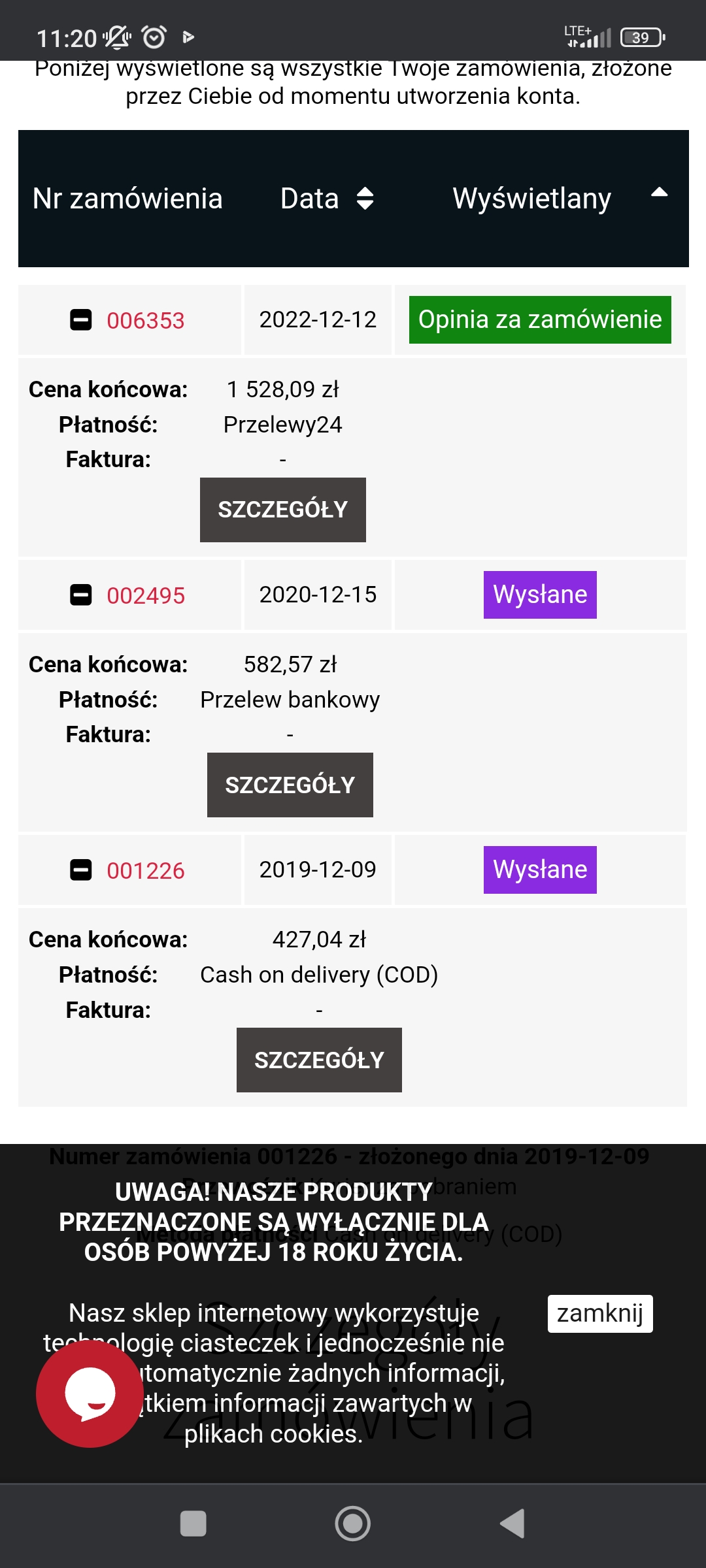
Task: Open SZCZEGÓŁY for the 1 528,09 zł order
Action: pos(283,510)
